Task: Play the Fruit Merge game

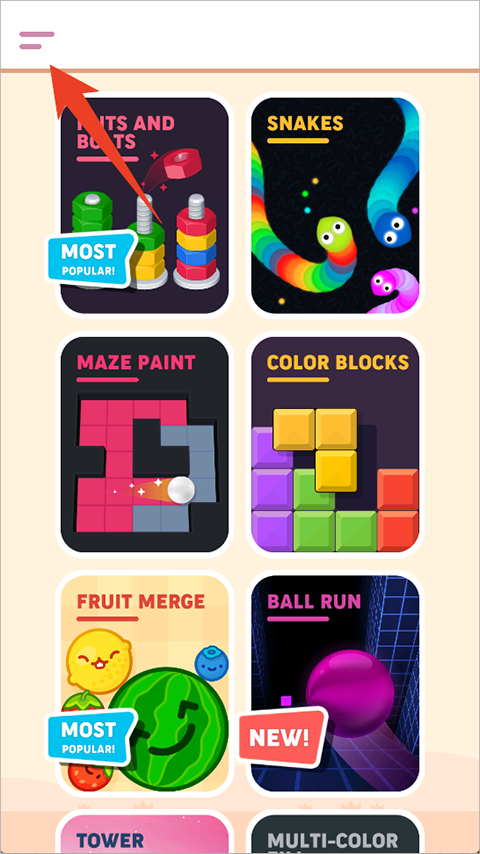Action: click(144, 684)
